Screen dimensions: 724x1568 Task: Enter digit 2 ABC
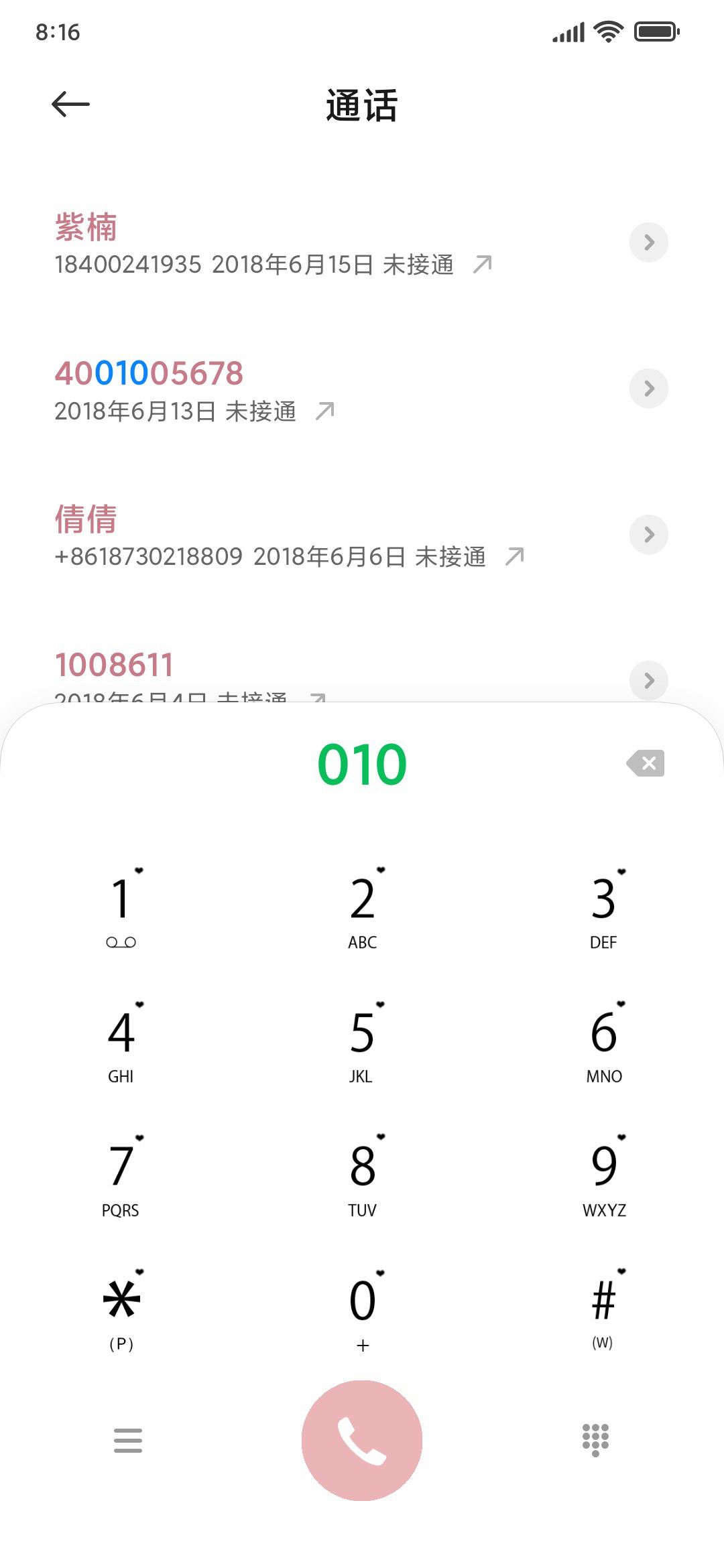click(x=362, y=908)
